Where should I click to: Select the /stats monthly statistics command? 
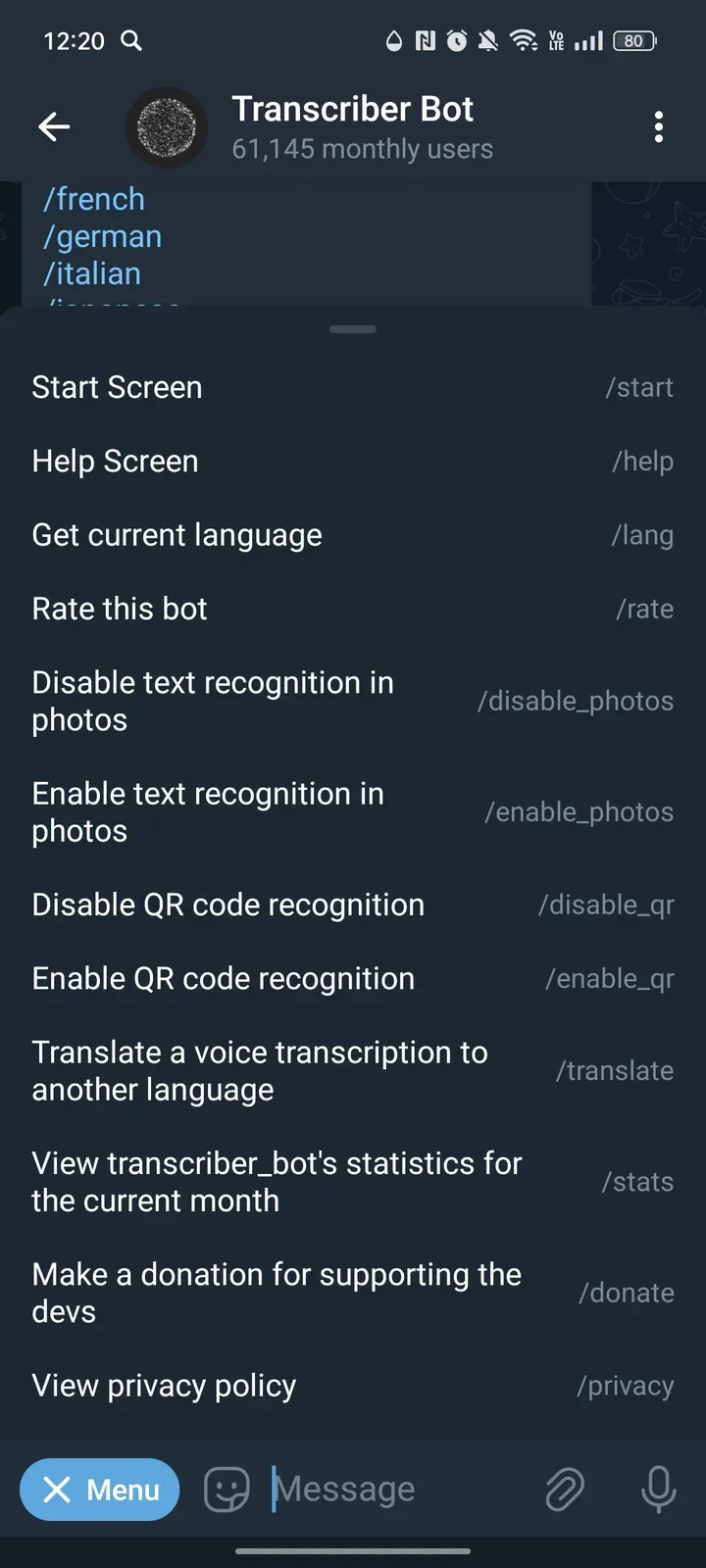point(352,1181)
